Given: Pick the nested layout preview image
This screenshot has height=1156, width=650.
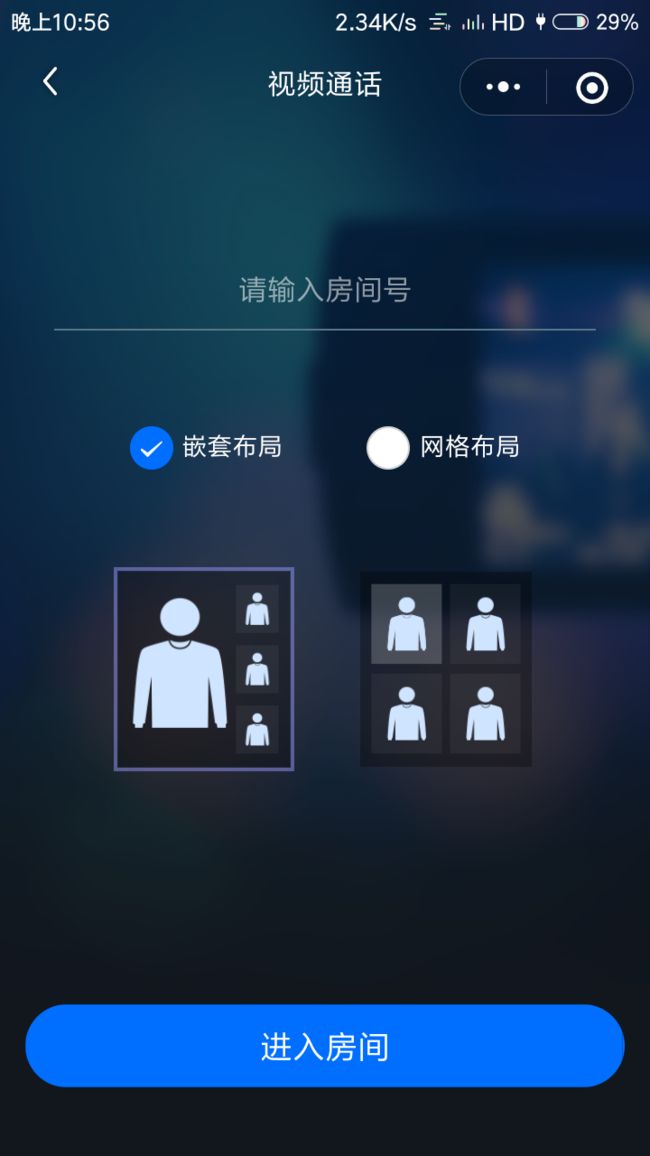Looking at the screenshot, I should [204, 669].
